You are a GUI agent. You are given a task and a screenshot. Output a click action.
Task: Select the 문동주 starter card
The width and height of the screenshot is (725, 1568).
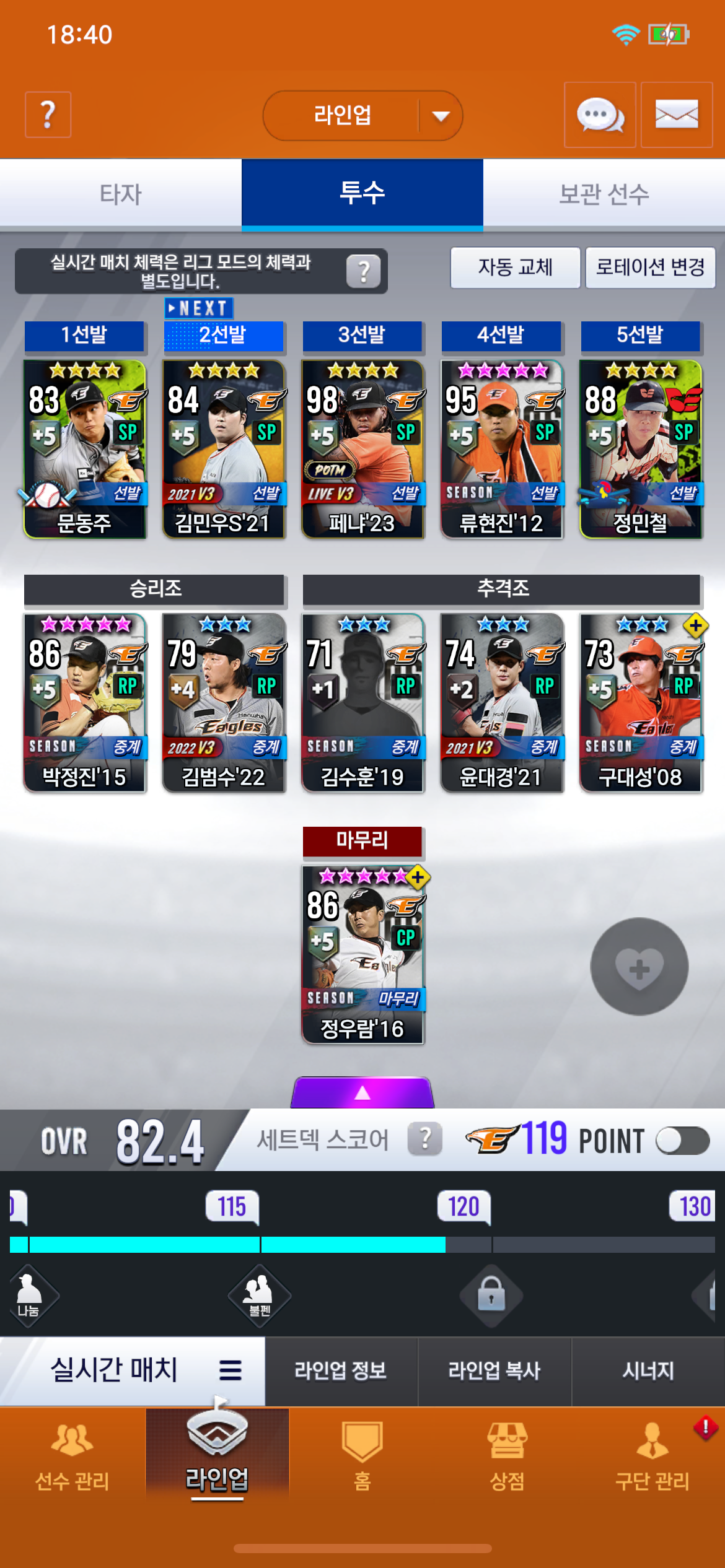(85, 449)
